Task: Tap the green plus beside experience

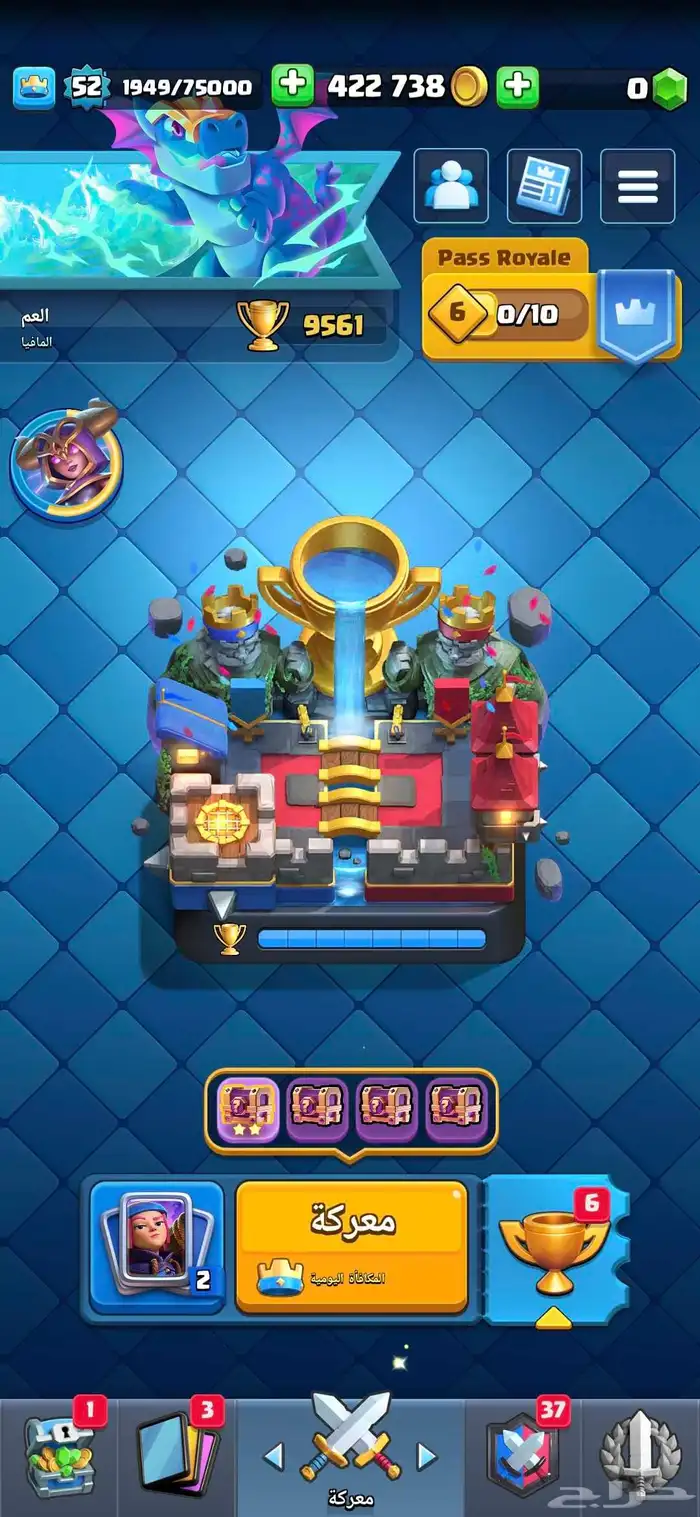Action: [293, 87]
